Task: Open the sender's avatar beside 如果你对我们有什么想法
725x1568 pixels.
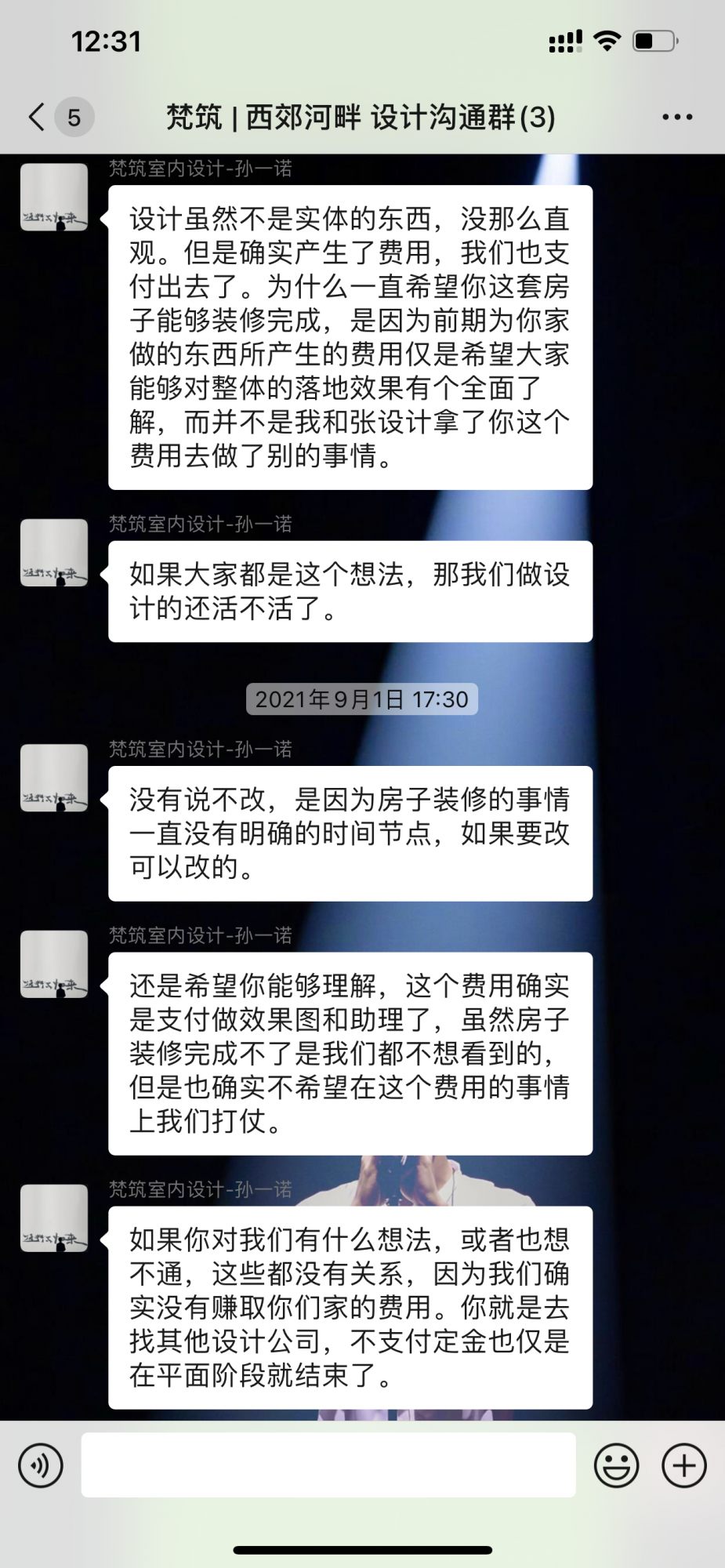Action: click(x=54, y=1218)
